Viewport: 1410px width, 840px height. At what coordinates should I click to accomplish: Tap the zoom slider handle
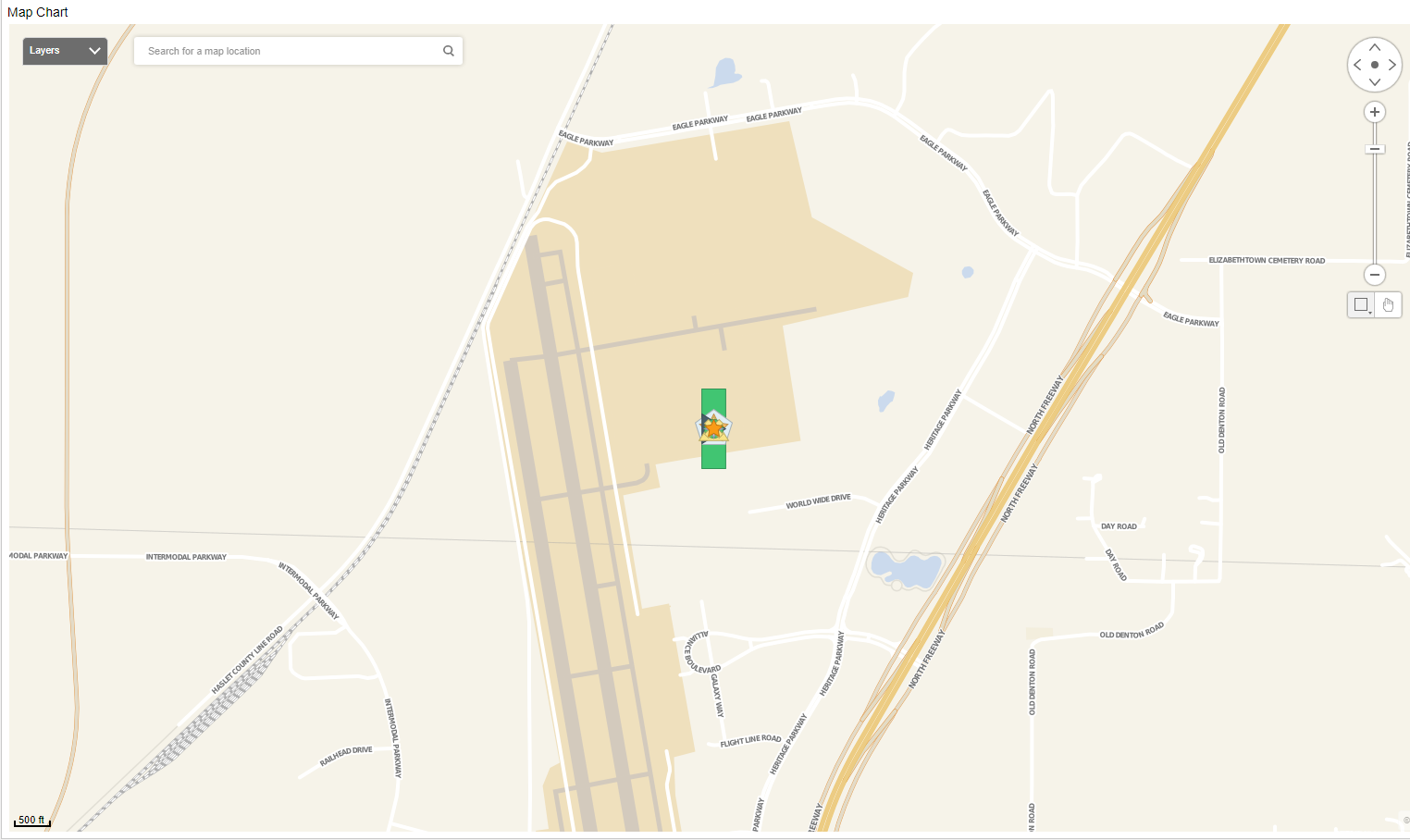coord(1375,149)
